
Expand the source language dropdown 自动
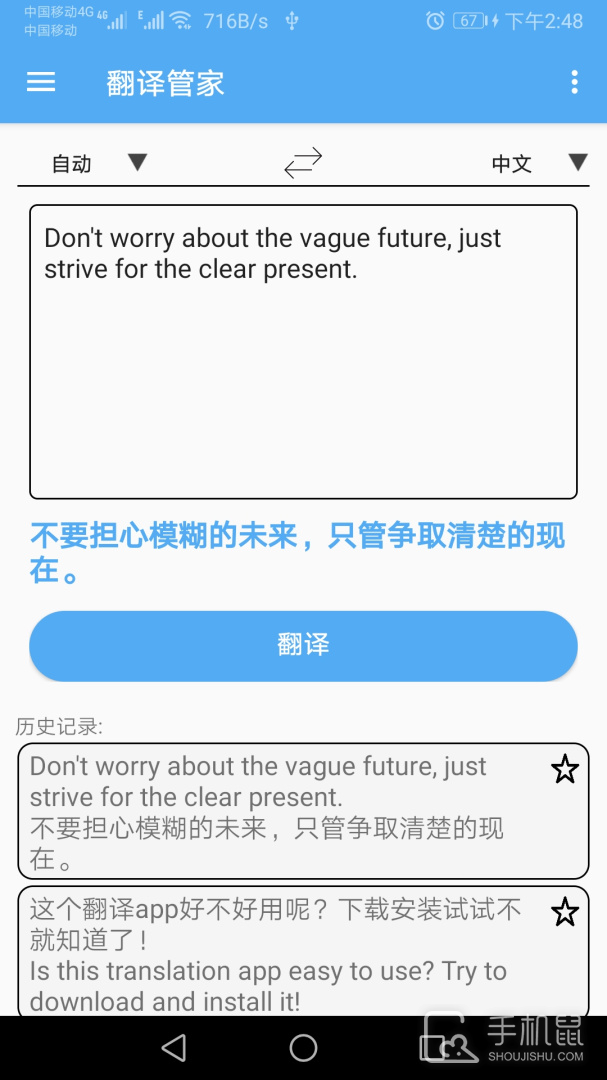(98, 163)
